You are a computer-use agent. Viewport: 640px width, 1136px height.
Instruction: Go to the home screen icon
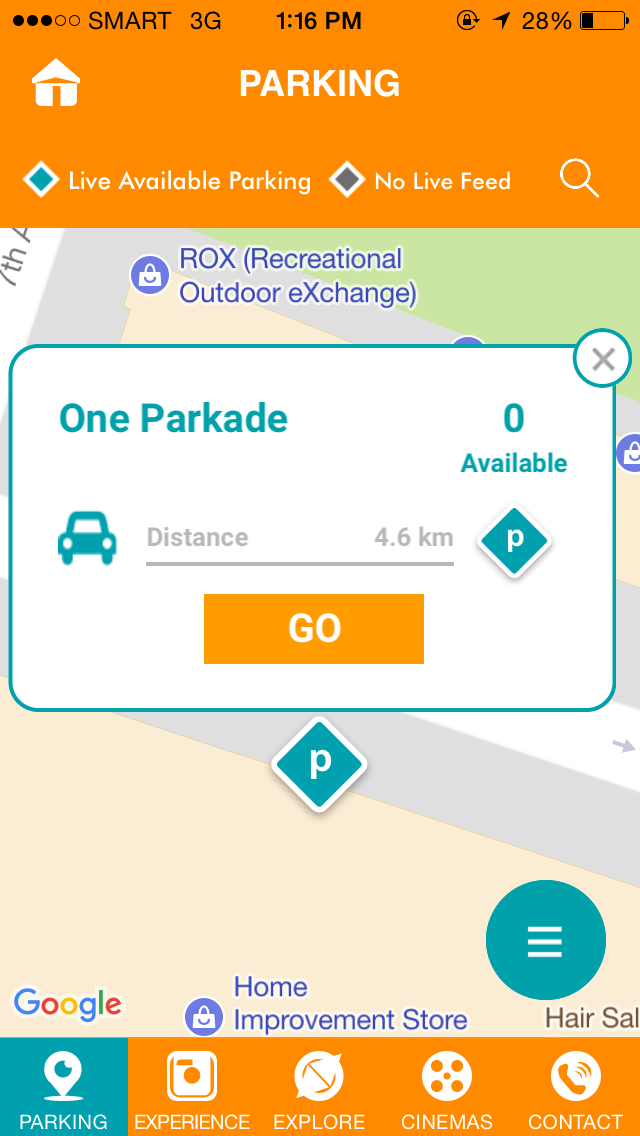click(x=56, y=83)
